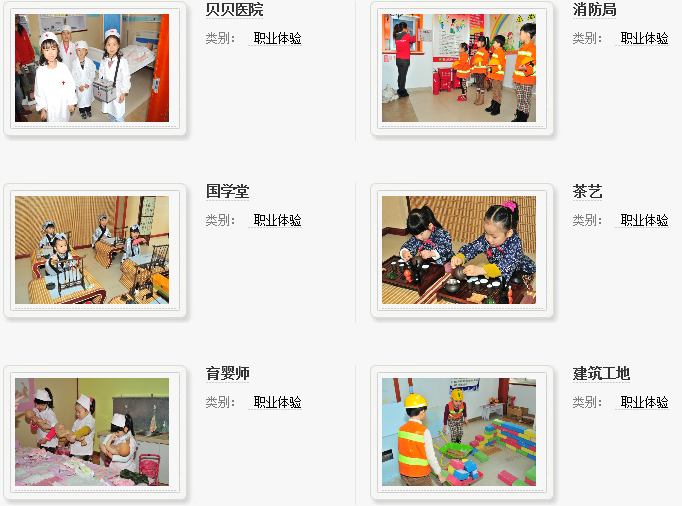The height and width of the screenshot is (506, 682).
Task: Tap the 消防局 title link
Action: tap(594, 10)
